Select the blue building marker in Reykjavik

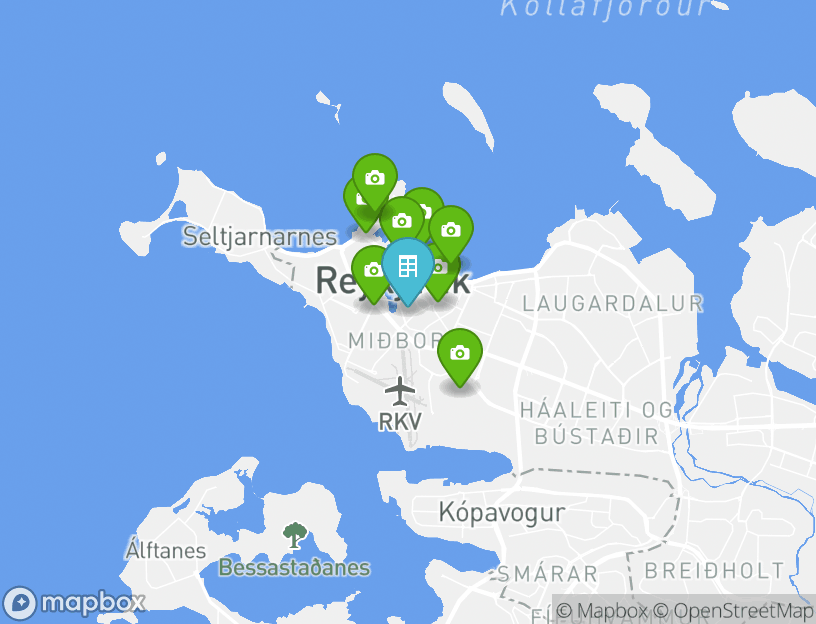coord(407,267)
